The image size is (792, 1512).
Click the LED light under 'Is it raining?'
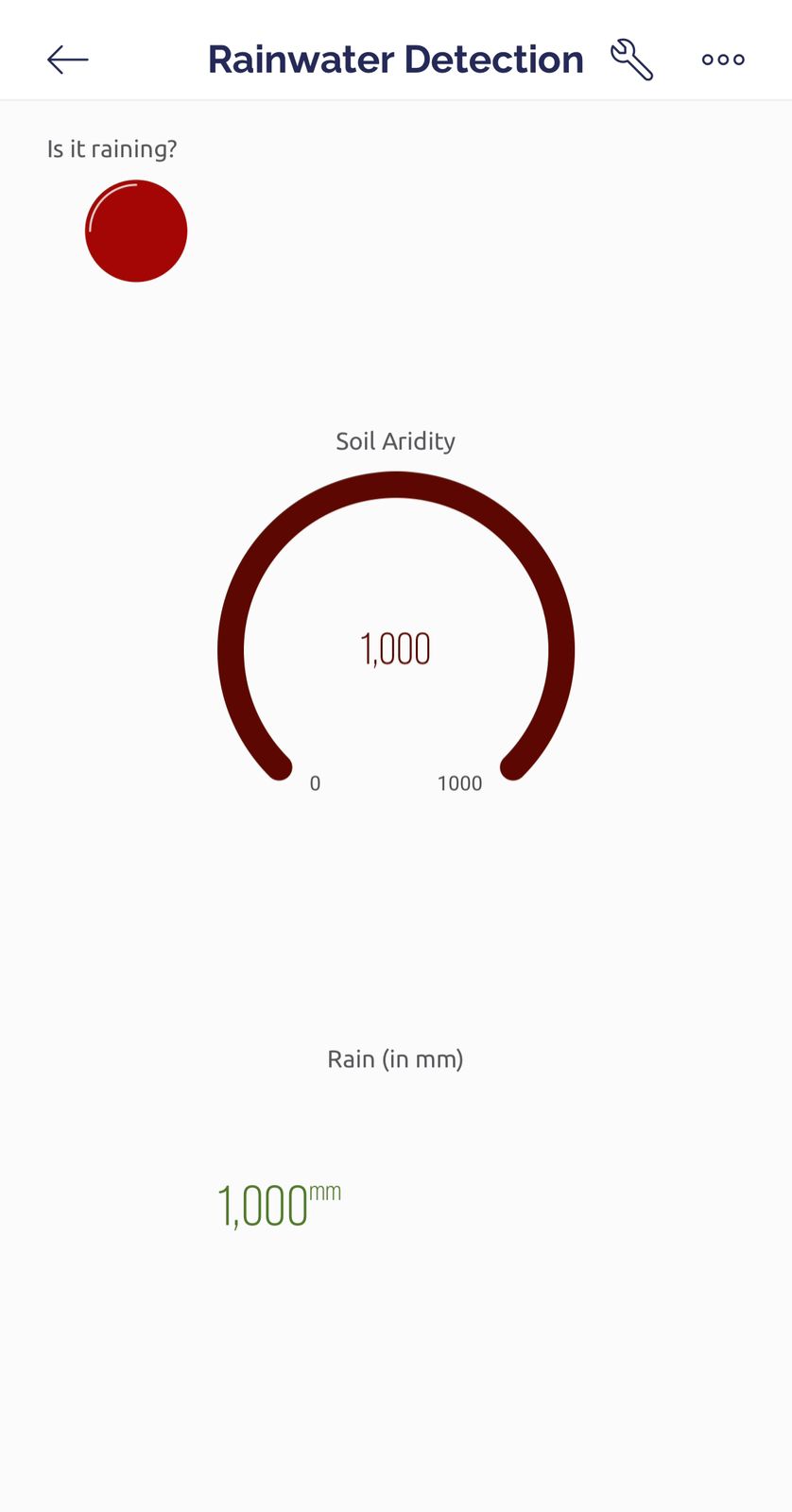(x=136, y=231)
